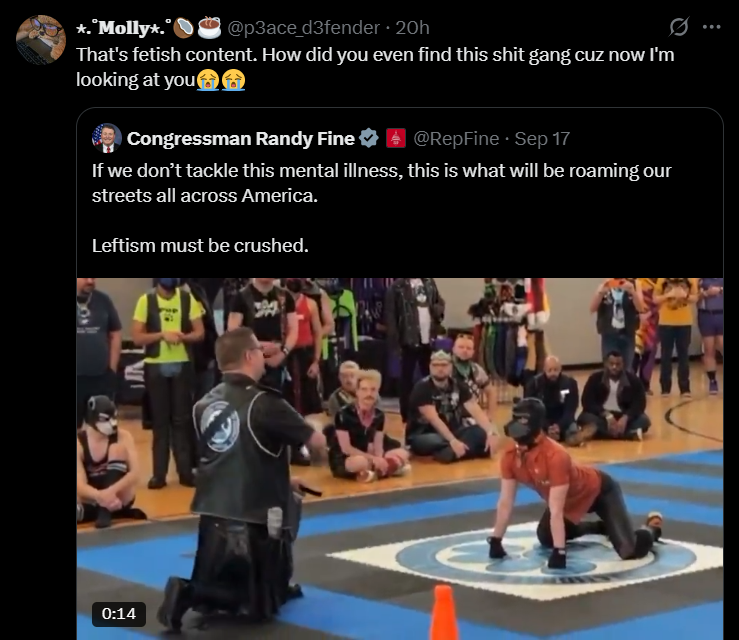Open the more options menu on Molly's post

pos(711,27)
